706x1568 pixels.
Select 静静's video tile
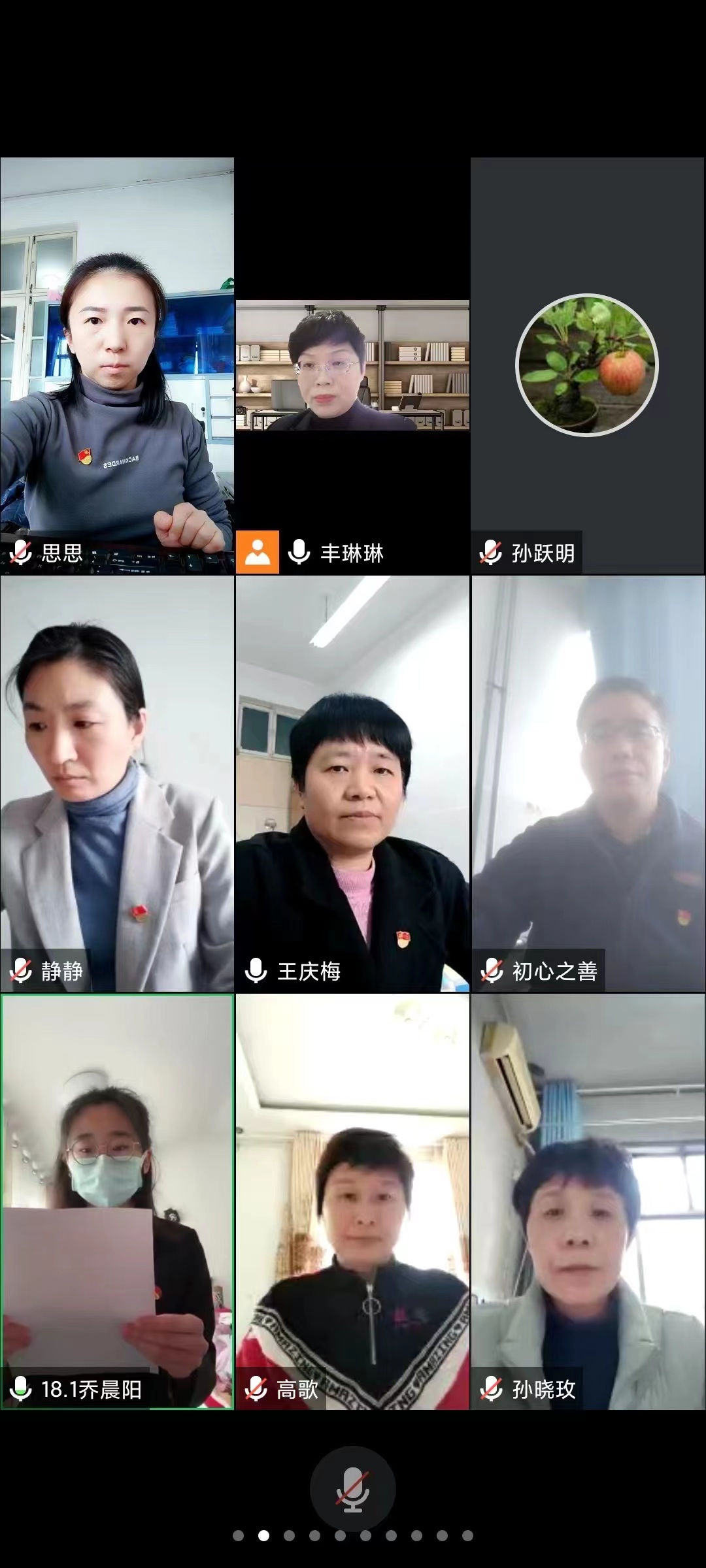tap(117, 783)
